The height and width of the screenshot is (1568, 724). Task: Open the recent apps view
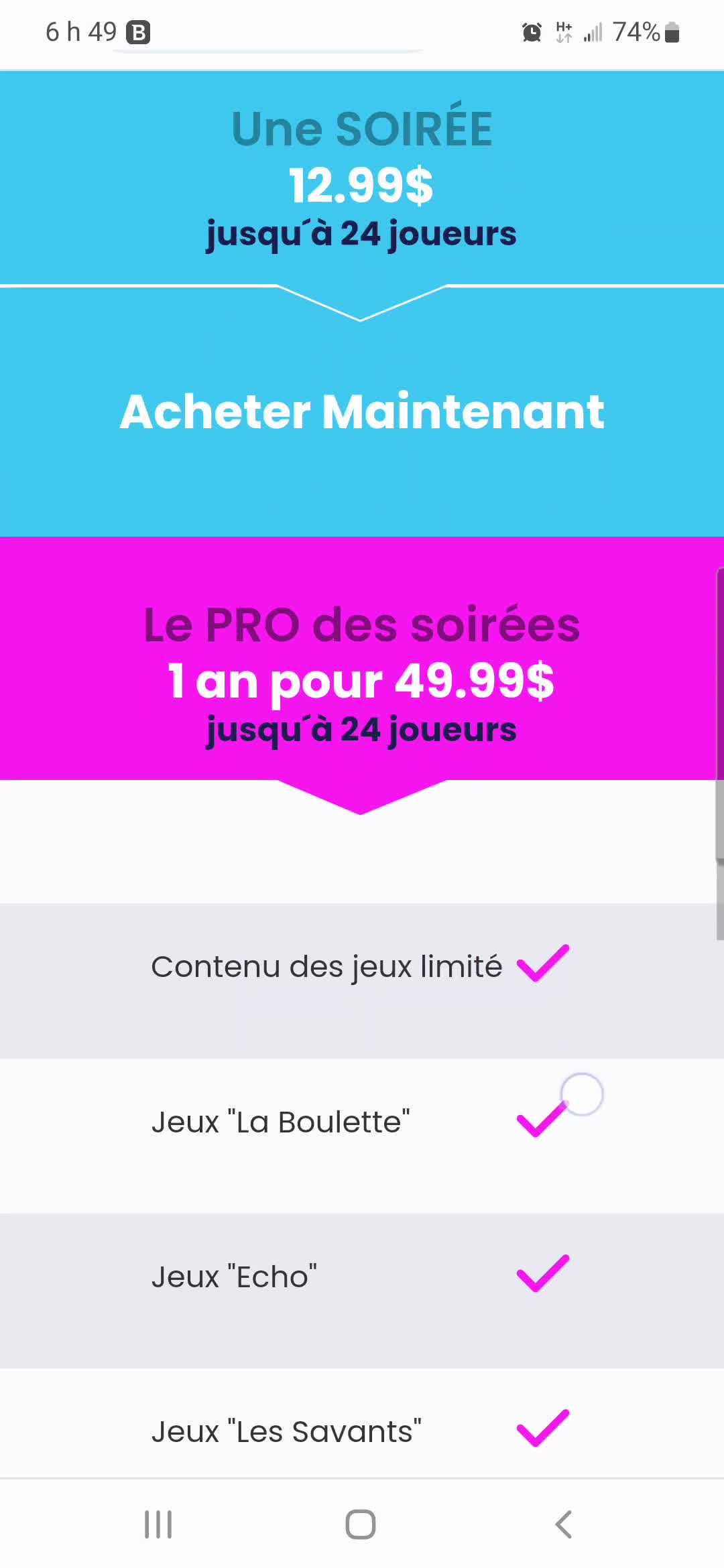pyautogui.click(x=159, y=1524)
